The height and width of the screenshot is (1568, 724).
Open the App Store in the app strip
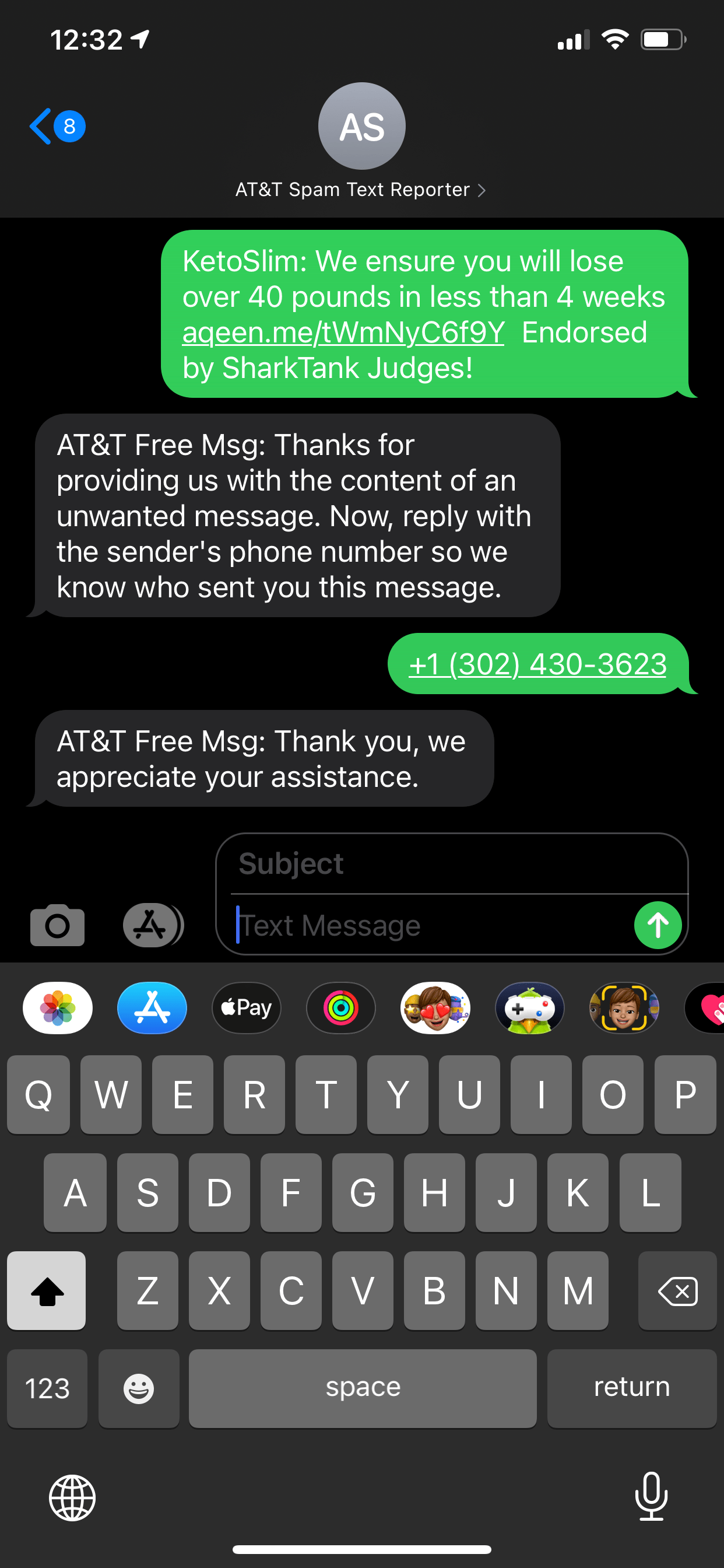152,1008
